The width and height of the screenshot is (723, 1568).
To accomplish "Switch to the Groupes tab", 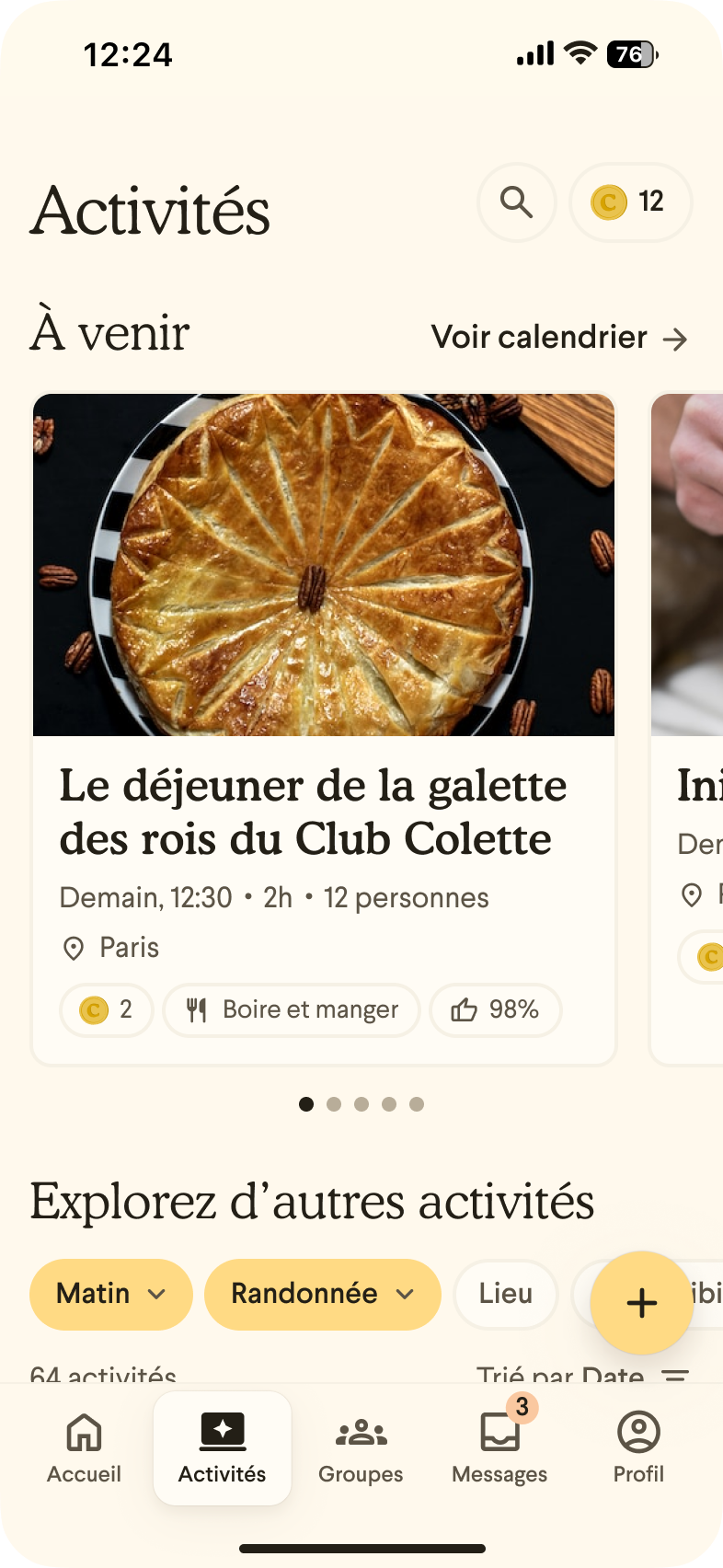I will [361, 1448].
